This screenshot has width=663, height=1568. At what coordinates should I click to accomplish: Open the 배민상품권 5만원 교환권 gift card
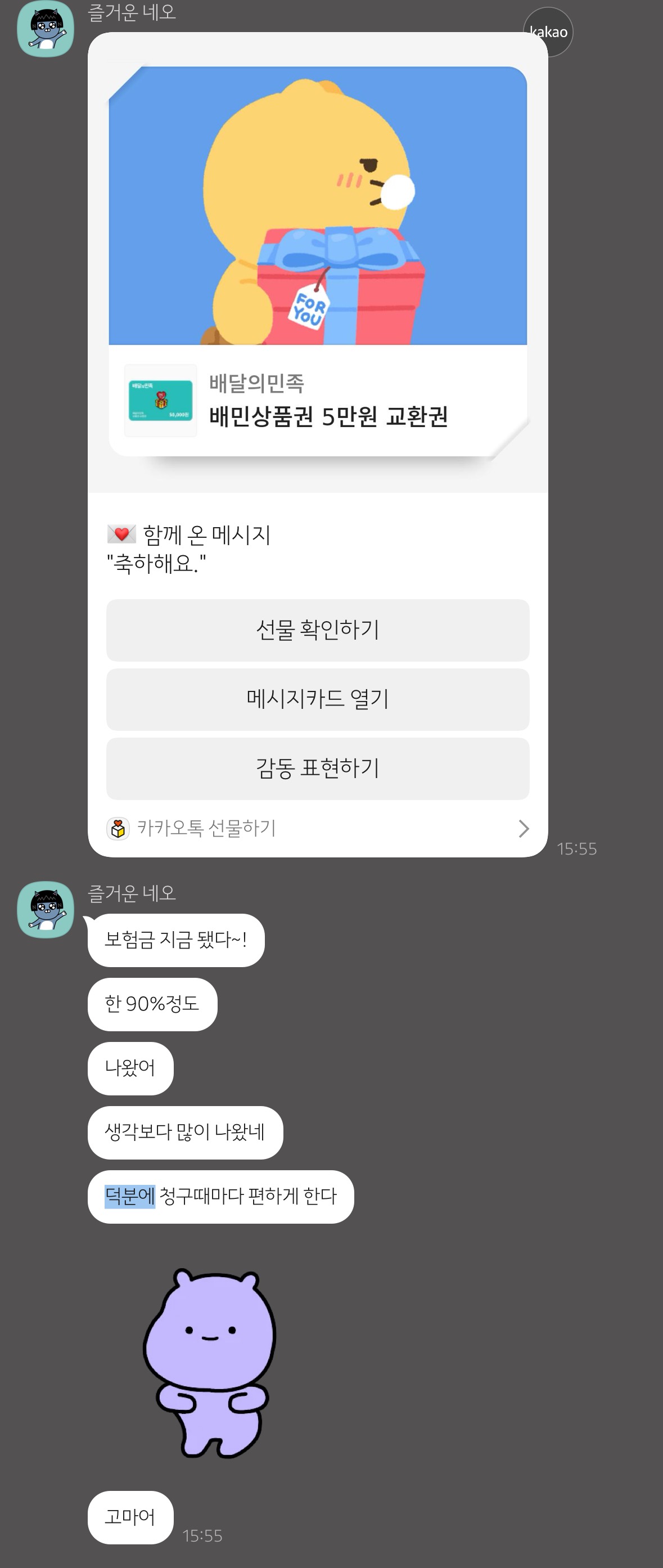(x=318, y=401)
